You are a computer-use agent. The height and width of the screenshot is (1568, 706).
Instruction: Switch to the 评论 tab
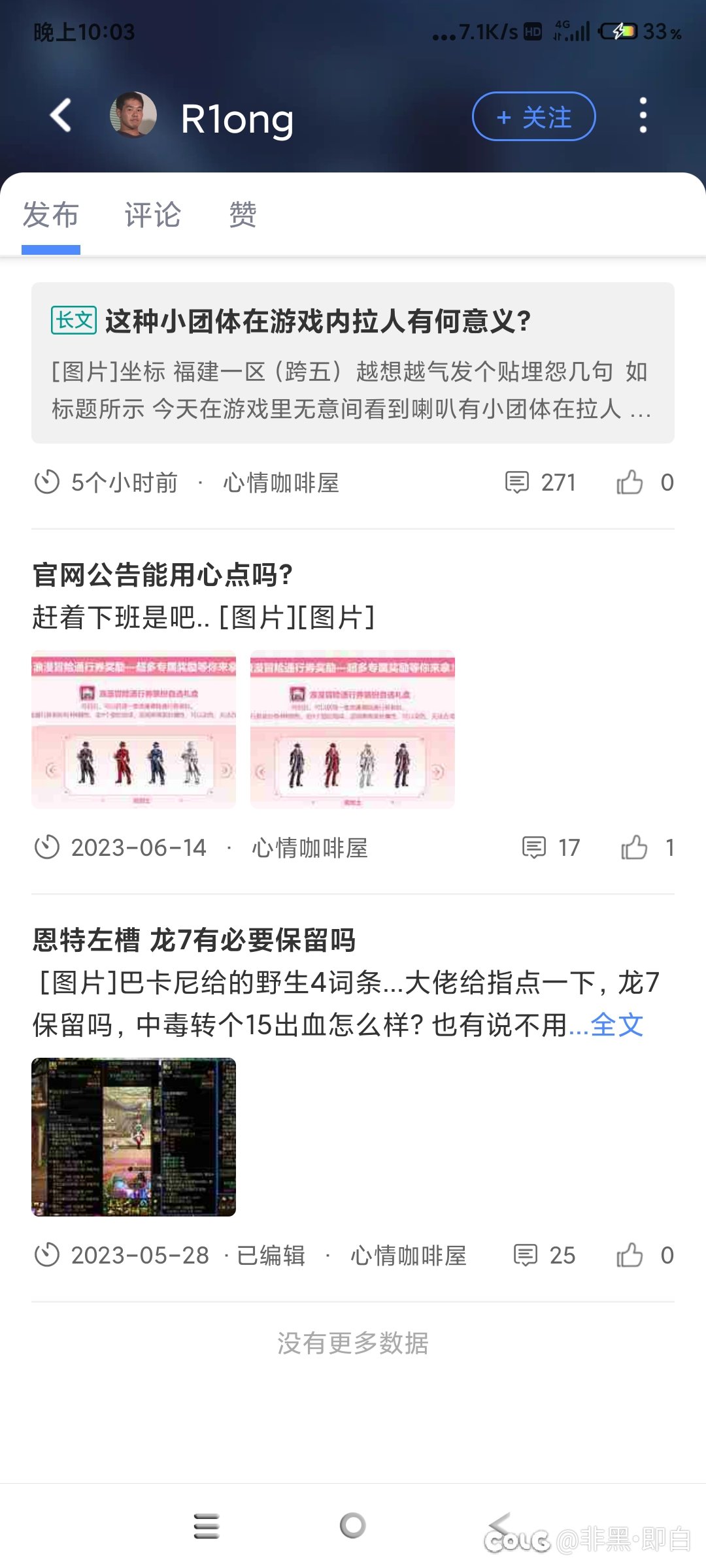pyautogui.click(x=152, y=215)
